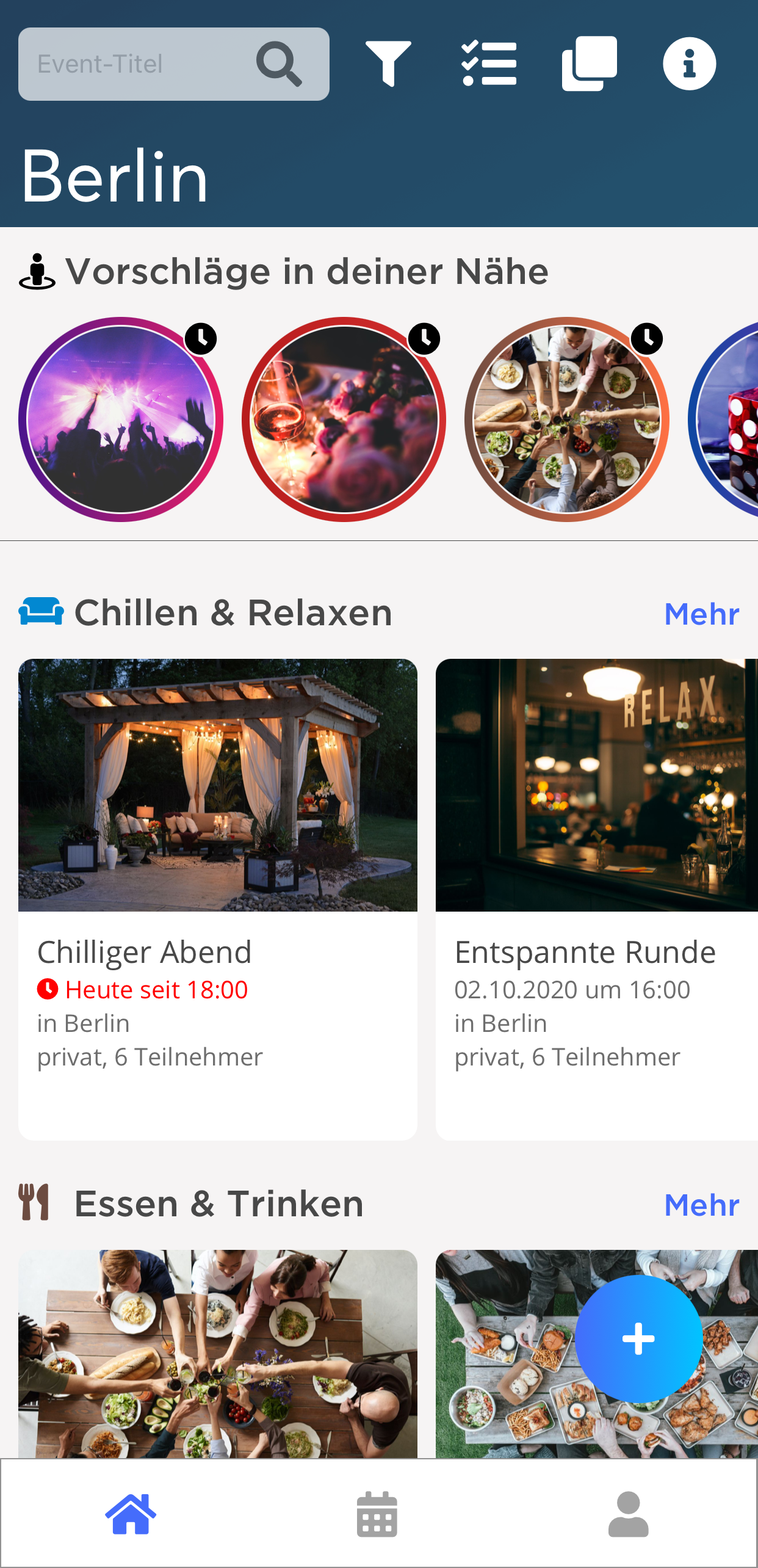Select the Home tab in the bottom bar
Screen dimensions: 758x1568
[131, 1514]
